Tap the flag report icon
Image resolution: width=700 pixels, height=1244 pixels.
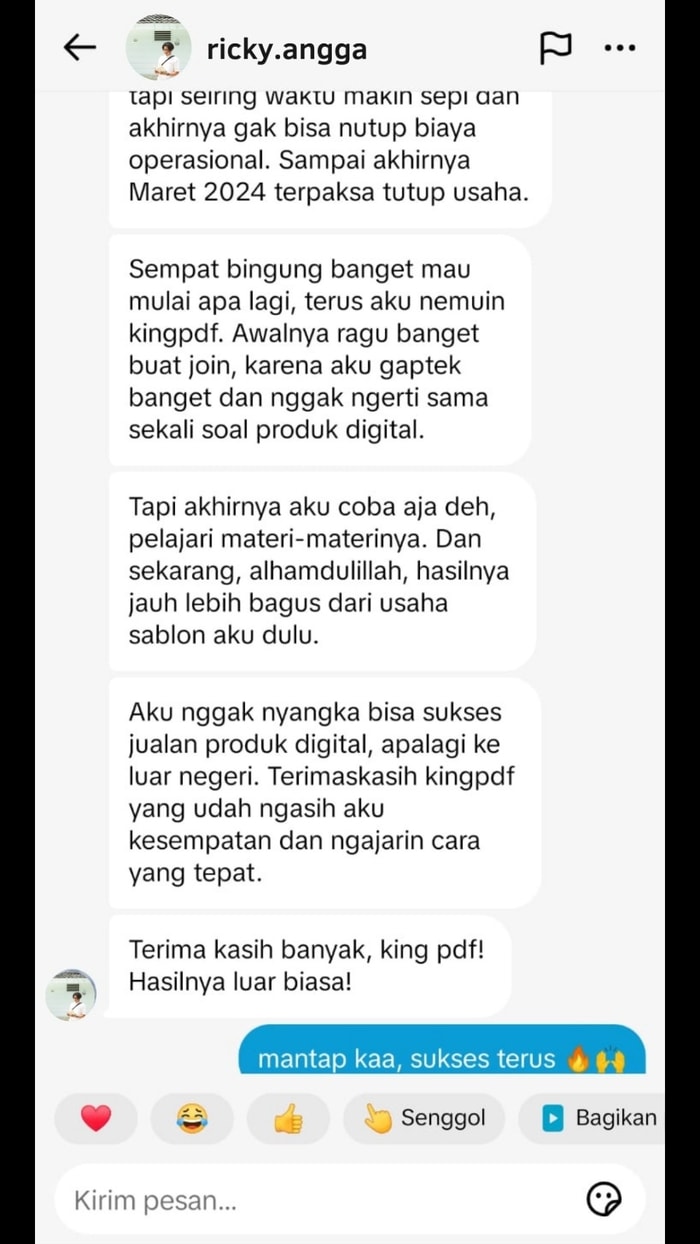(x=556, y=47)
